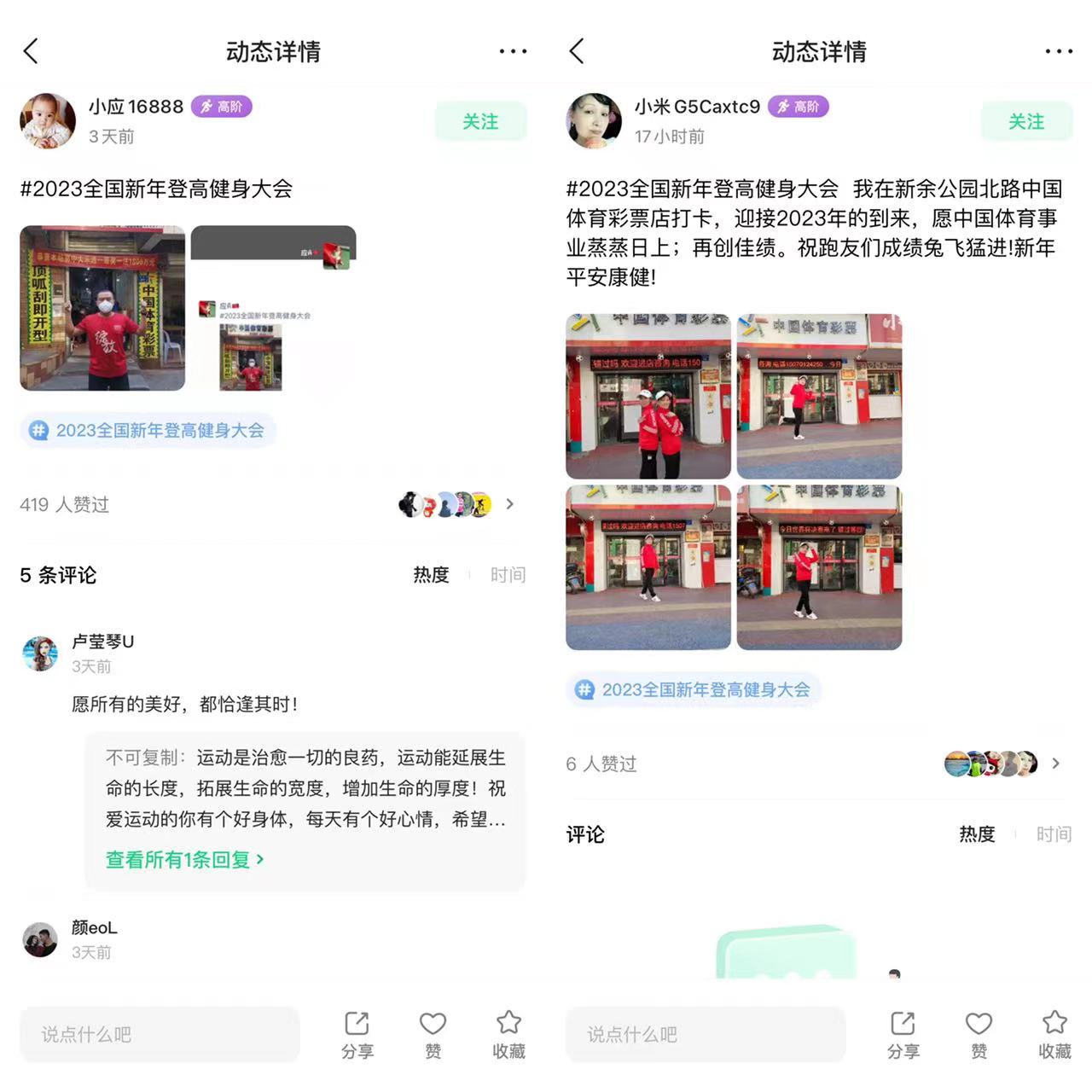Screen dimensions: 1092x1092
Task: Open overflow menu on 小应16888's post
Action: [x=513, y=51]
